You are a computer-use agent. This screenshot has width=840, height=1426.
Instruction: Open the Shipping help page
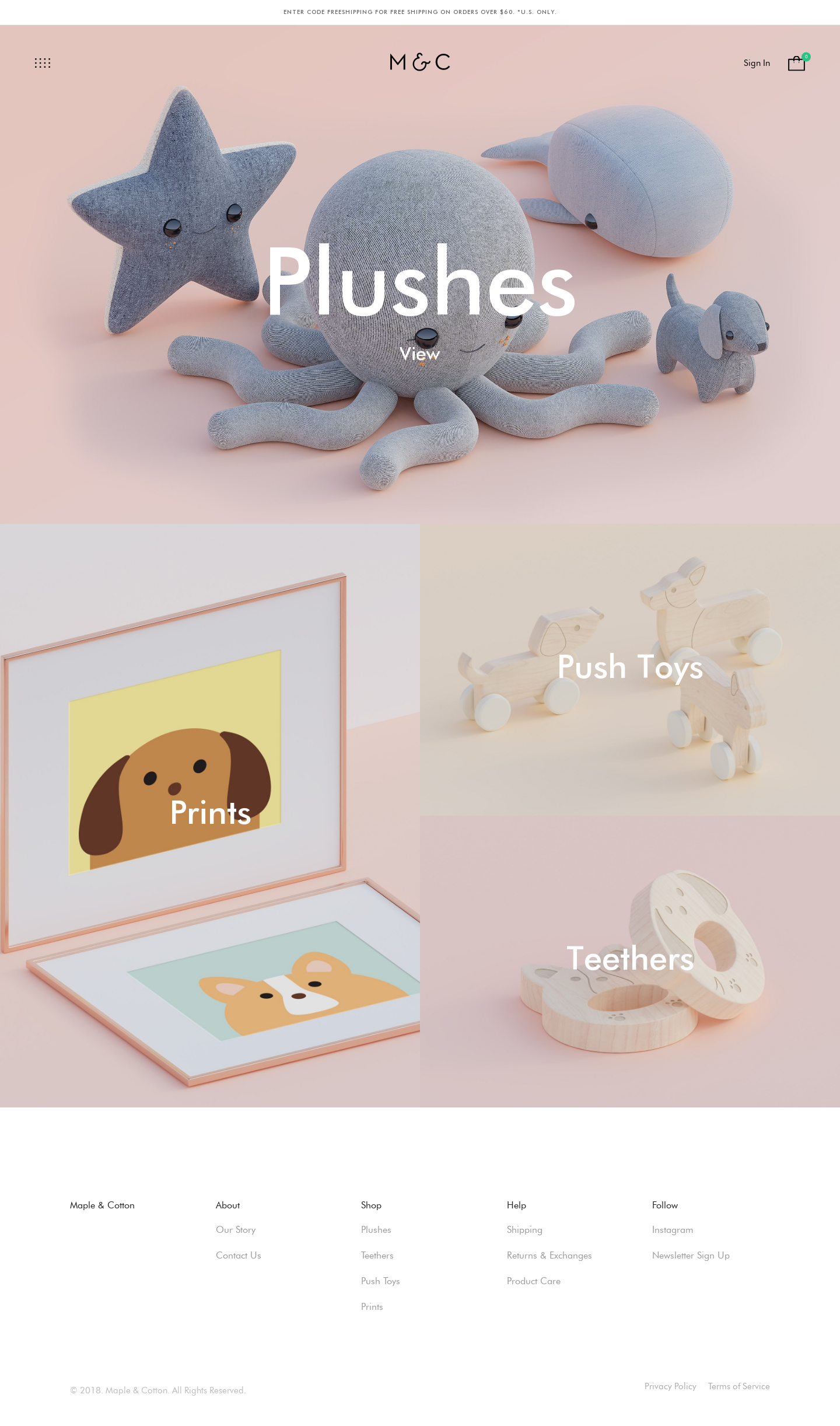524,1229
